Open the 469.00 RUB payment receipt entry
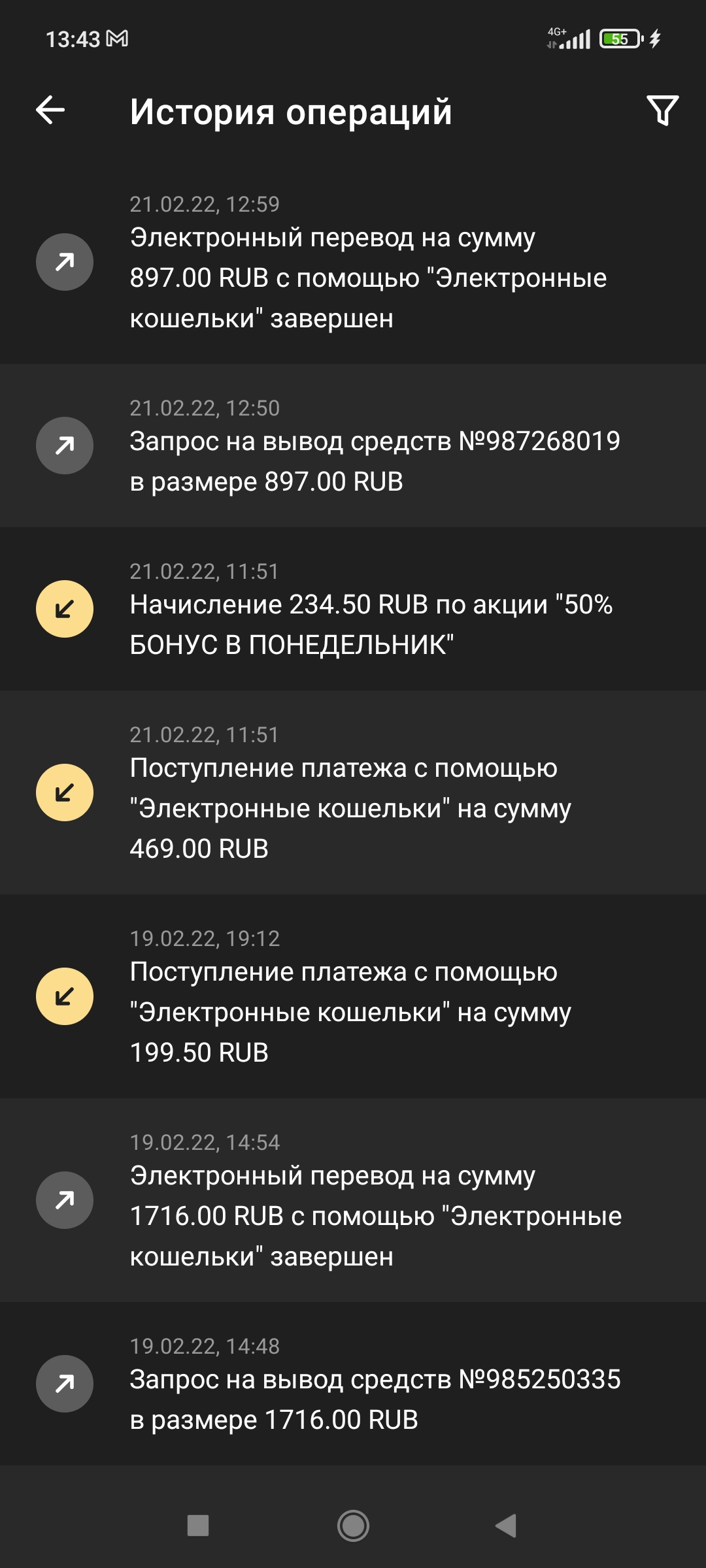This screenshot has height=1568, width=706. [353, 793]
